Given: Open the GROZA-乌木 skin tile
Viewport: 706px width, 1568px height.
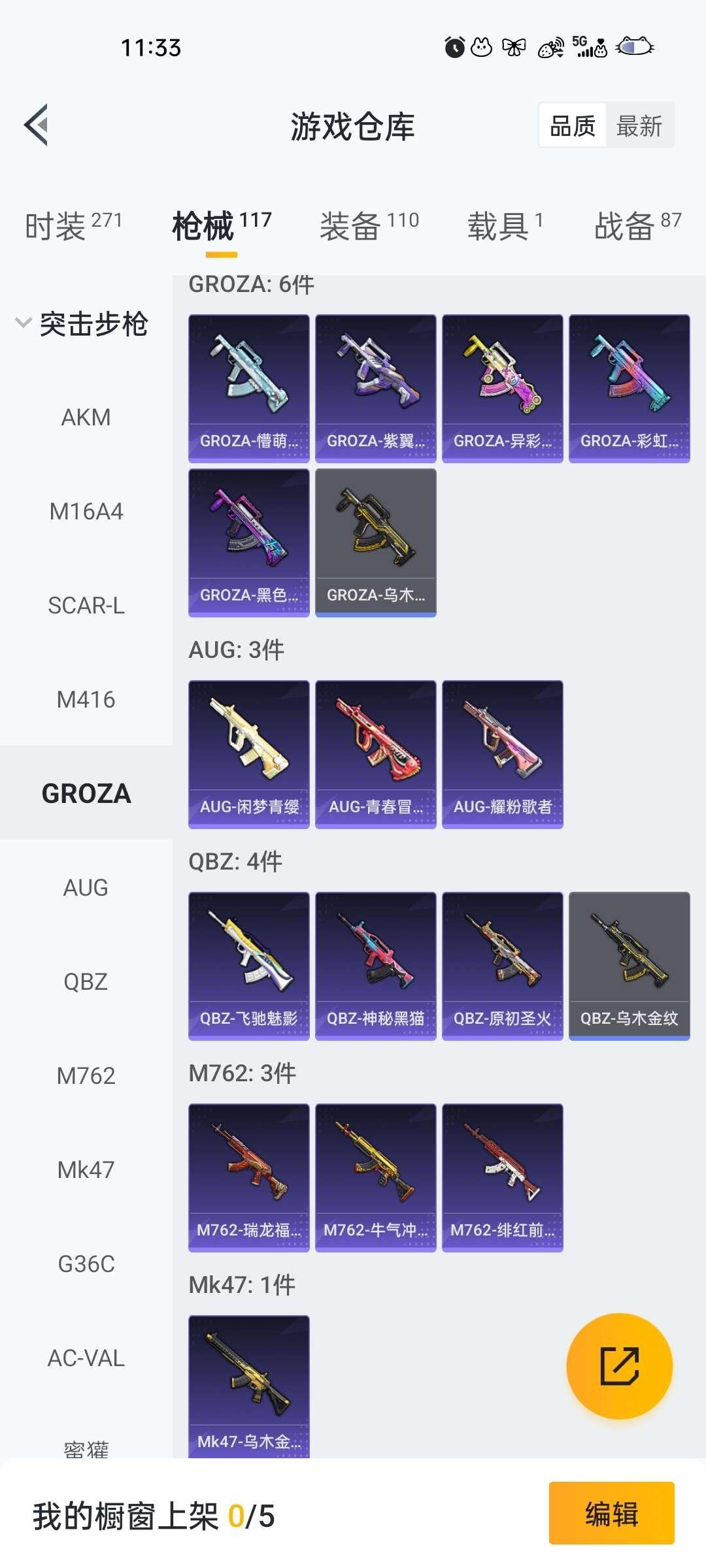Looking at the screenshot, I should coord(375,542).
